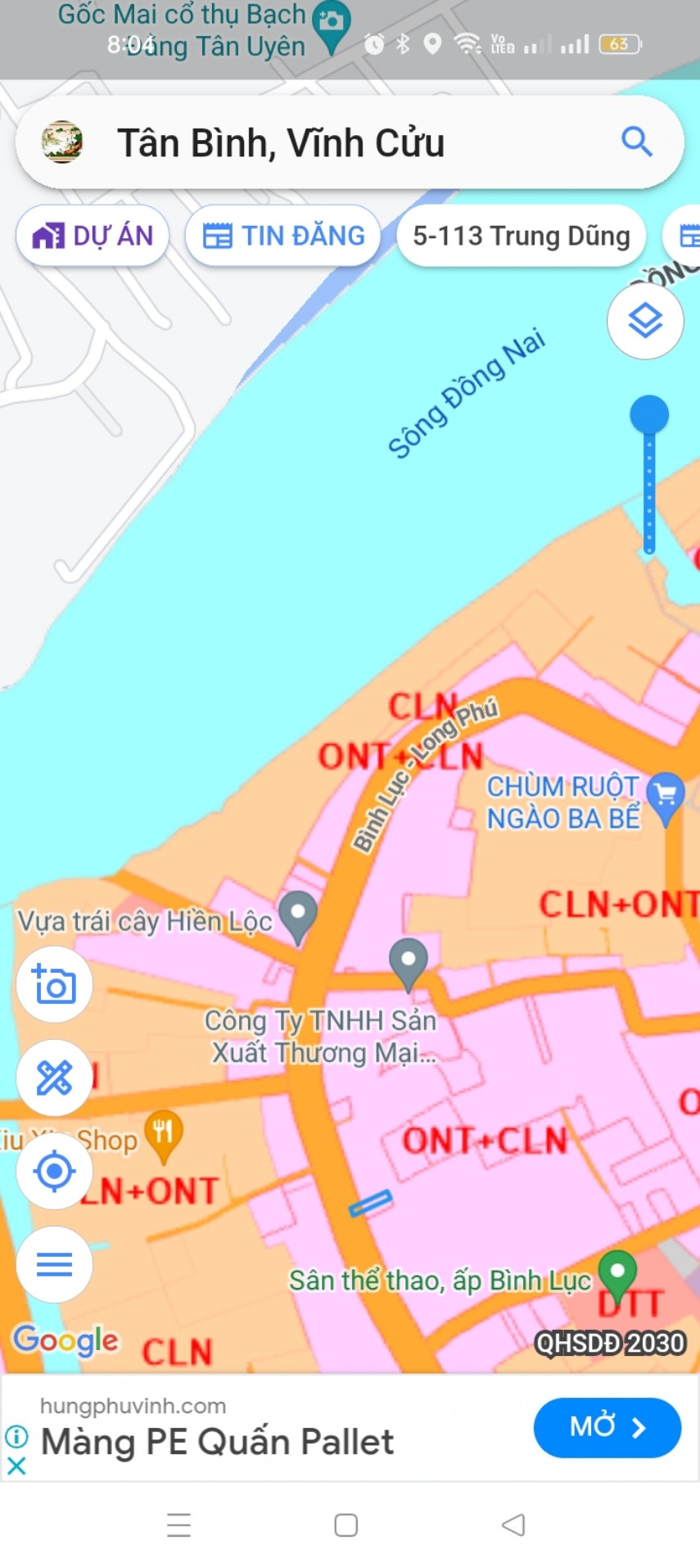
Task: Go back with system navigation button
Action: pos(513,1525)
